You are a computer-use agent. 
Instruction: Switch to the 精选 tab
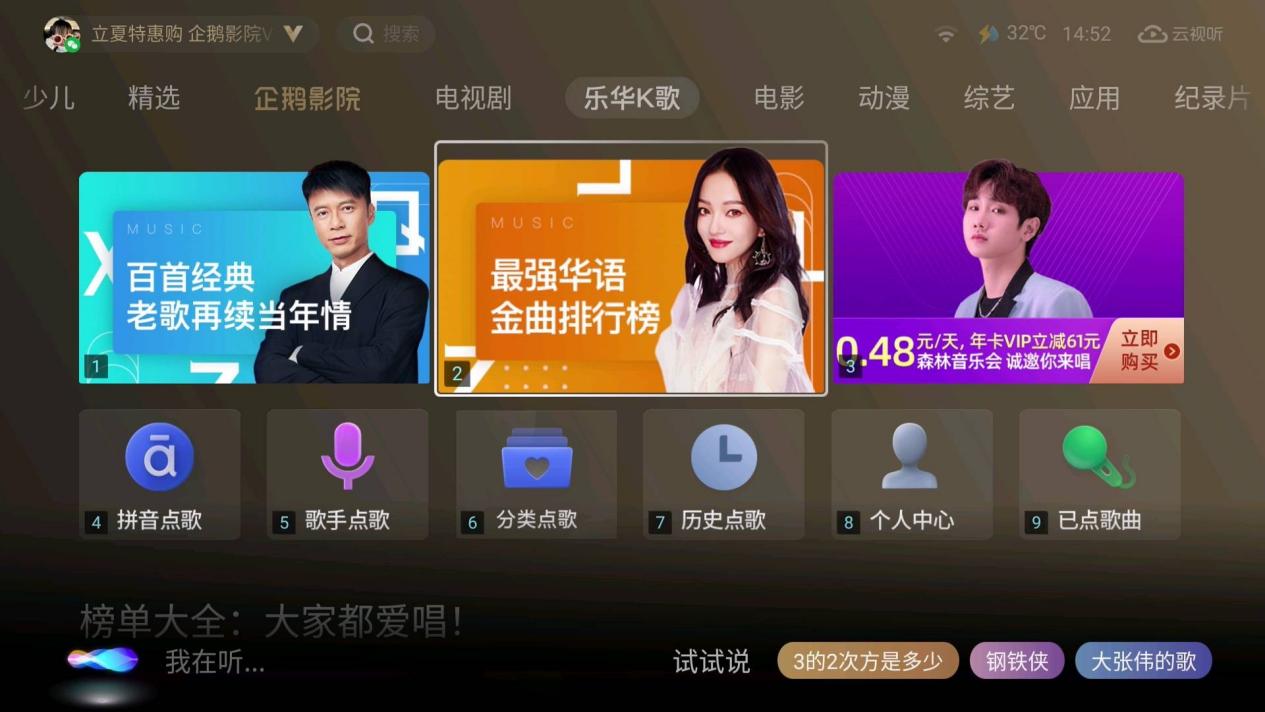[154, 98]
